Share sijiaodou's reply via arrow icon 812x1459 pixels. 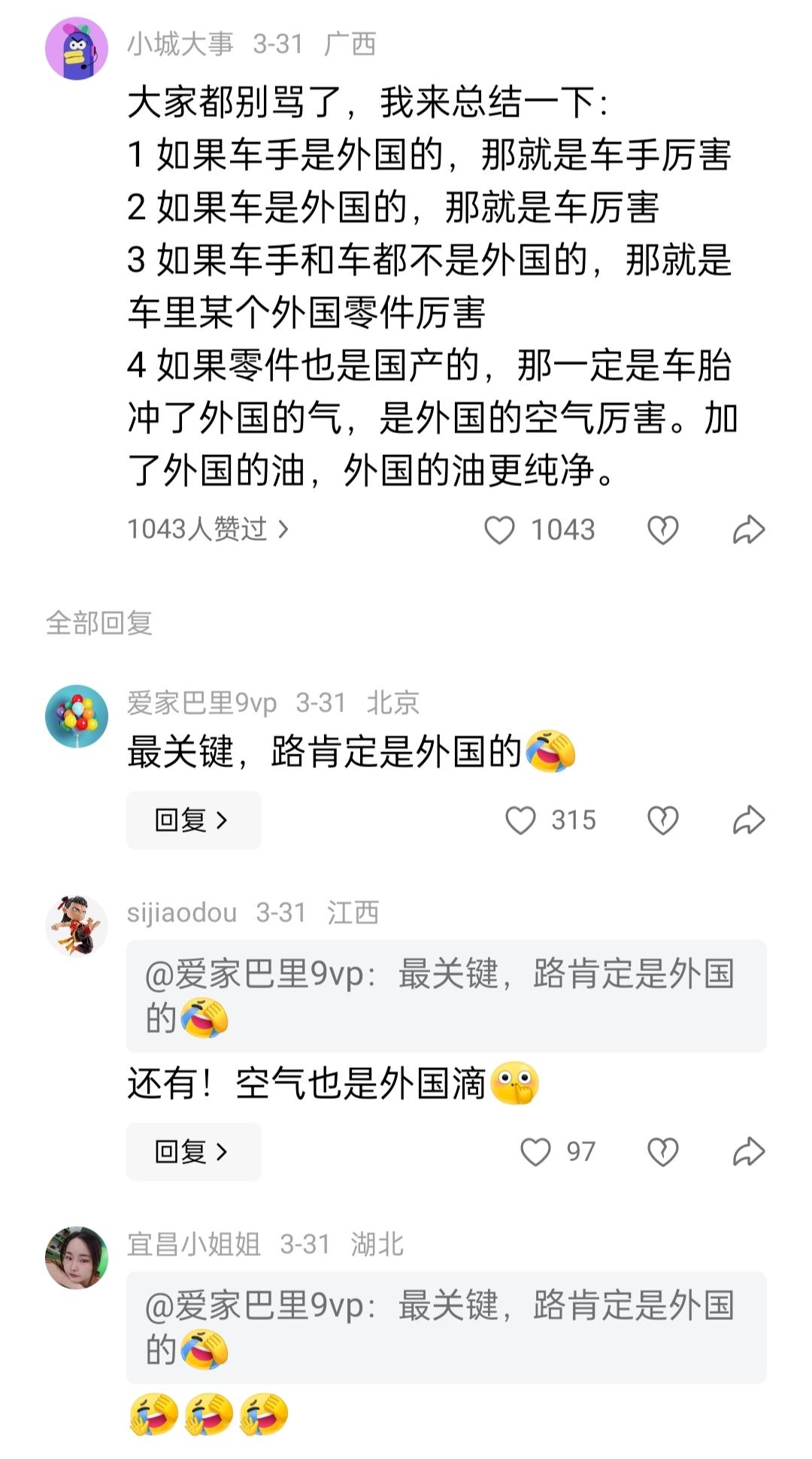point(748,1152)
